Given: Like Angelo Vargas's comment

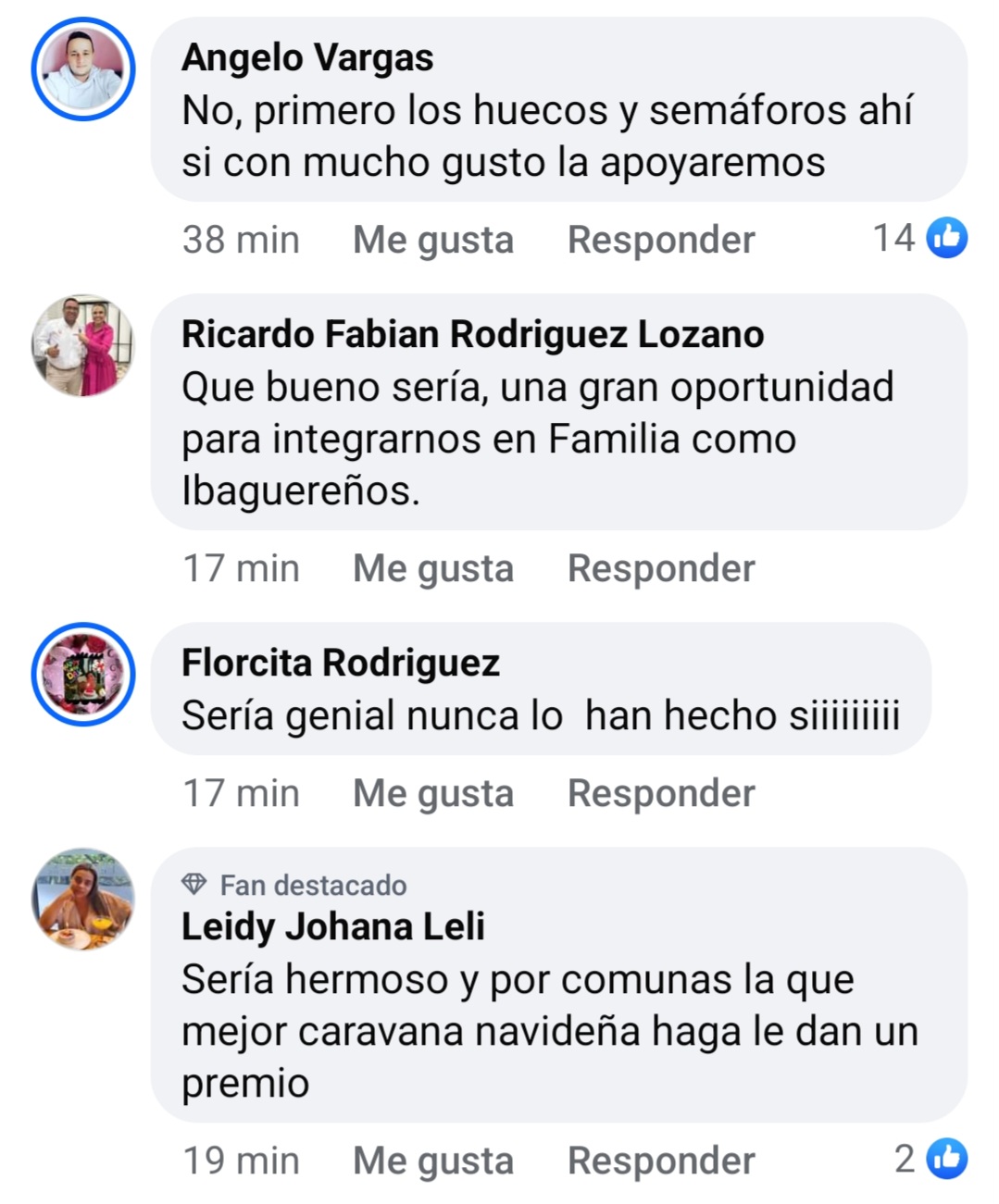Looking at the screenshot, I should point(432,240).
